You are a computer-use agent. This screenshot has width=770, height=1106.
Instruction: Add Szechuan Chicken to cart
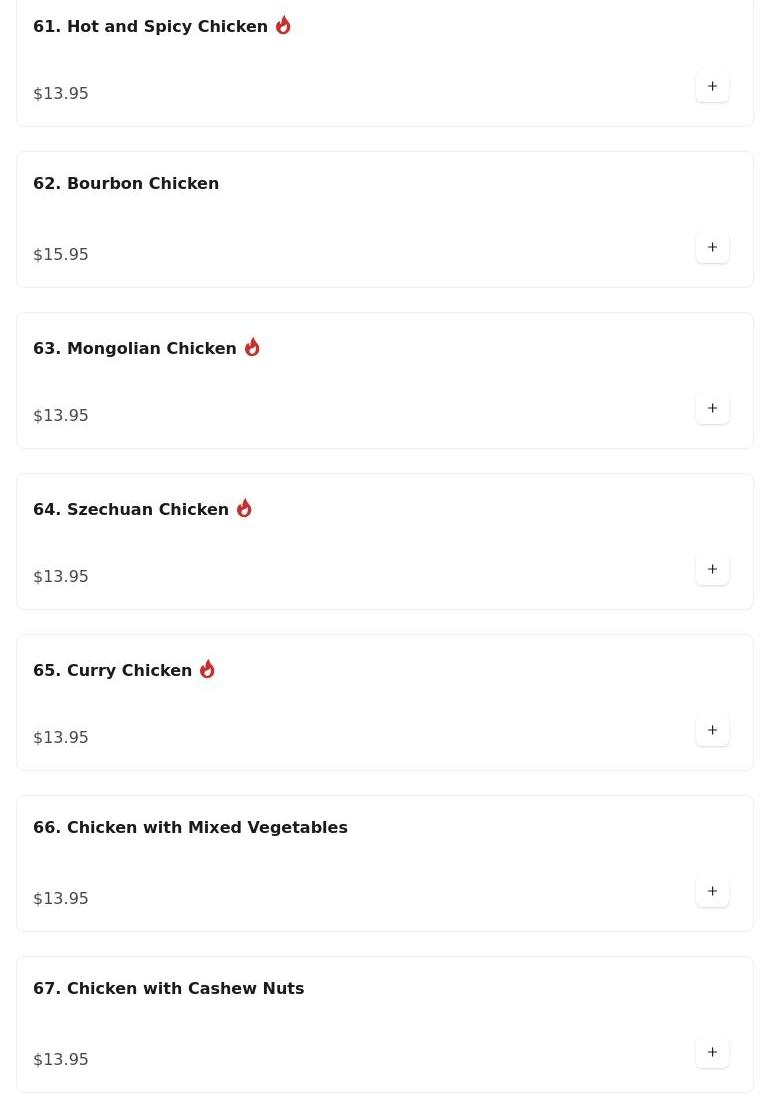[x=712, y=570]
